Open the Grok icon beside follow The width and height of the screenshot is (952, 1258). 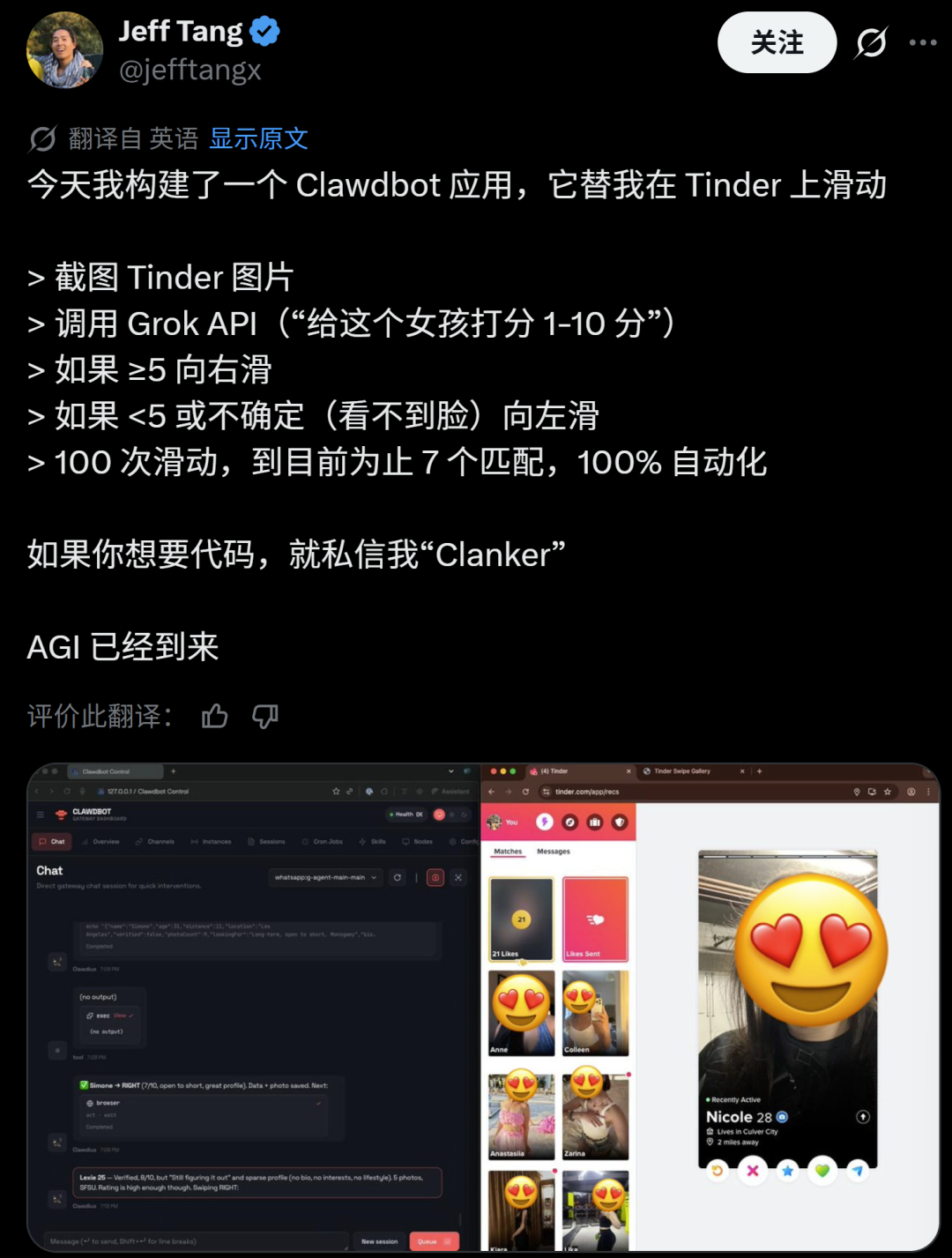point(871,42)
